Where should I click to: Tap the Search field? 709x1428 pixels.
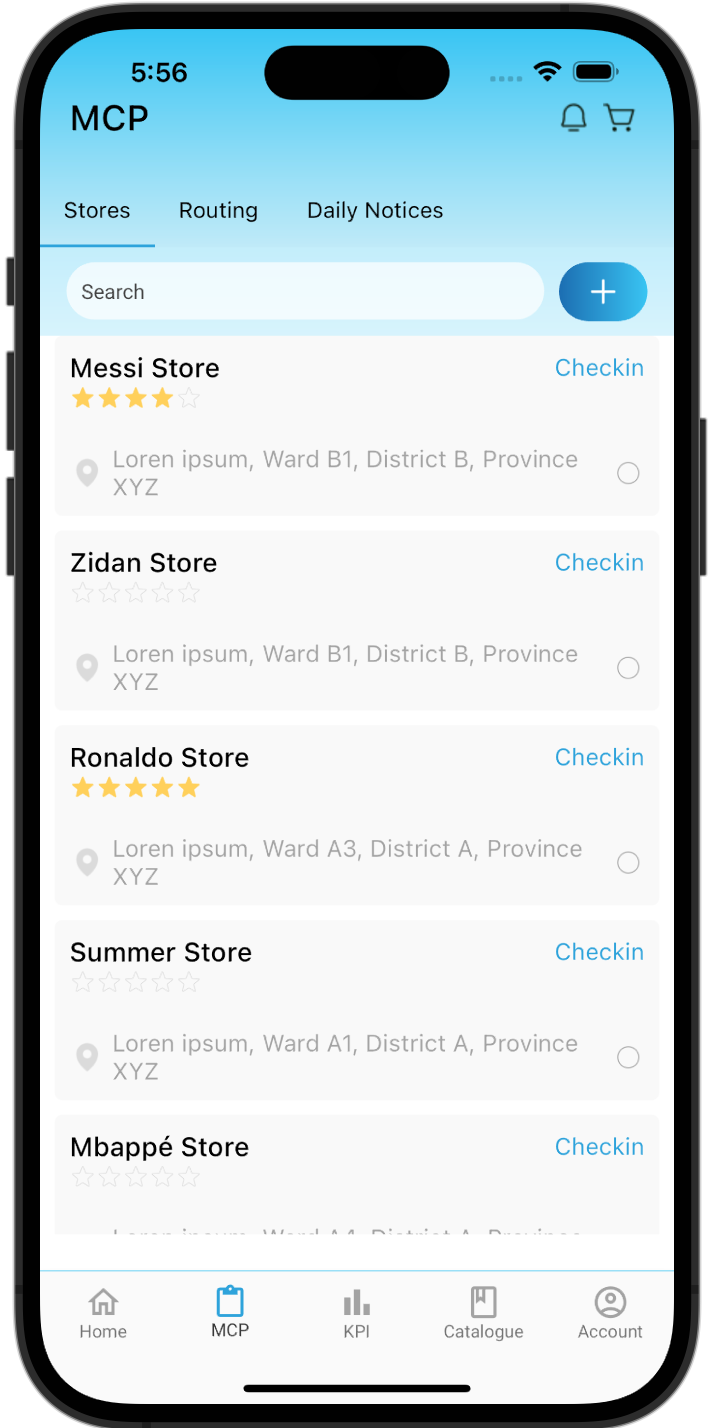(305, 292)
